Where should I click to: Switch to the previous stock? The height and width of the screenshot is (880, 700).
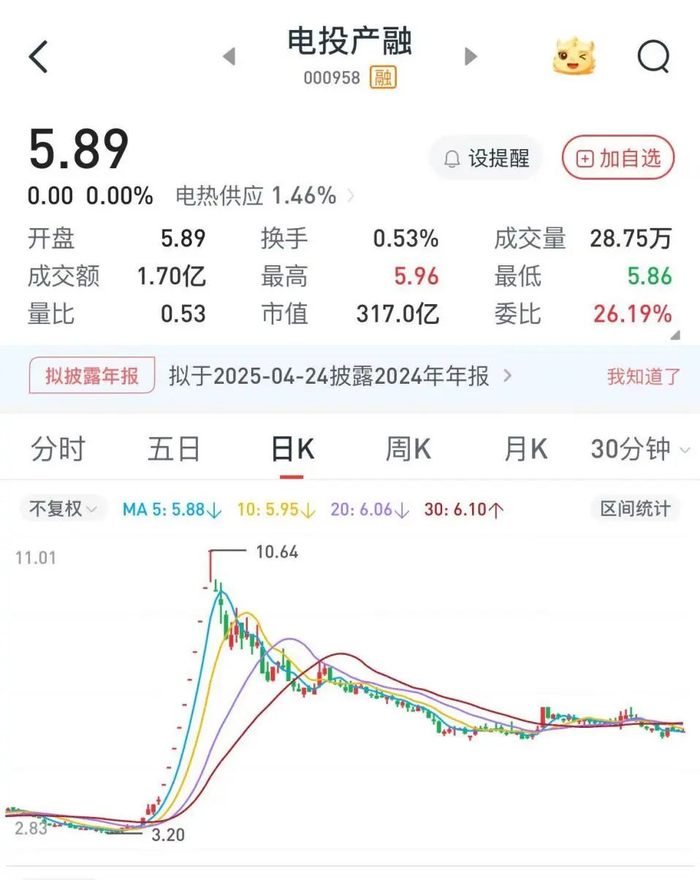[x=229, y=56]
